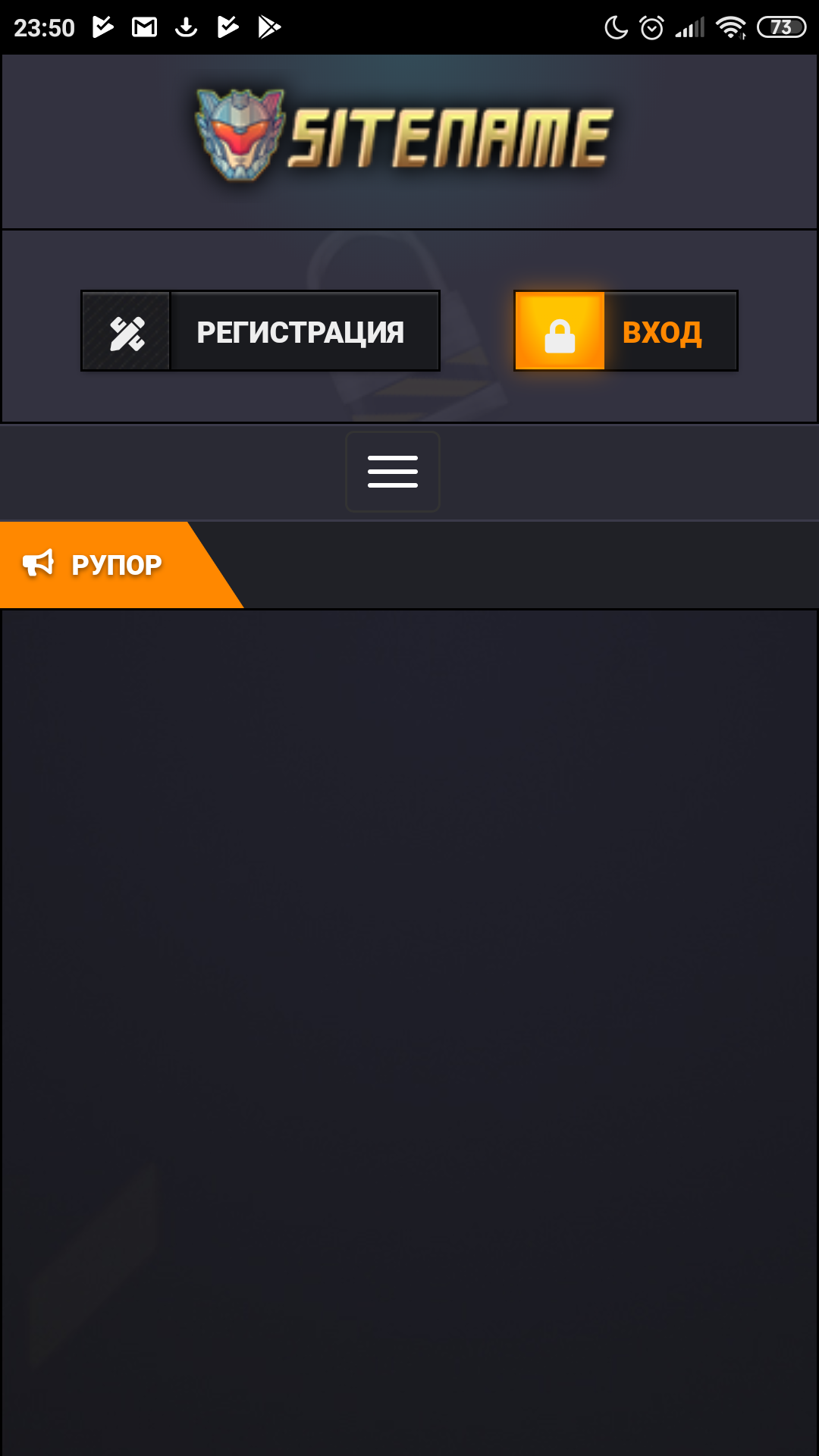
Task: Tap the Регистрация button
Action: click(x=260, y=331)
